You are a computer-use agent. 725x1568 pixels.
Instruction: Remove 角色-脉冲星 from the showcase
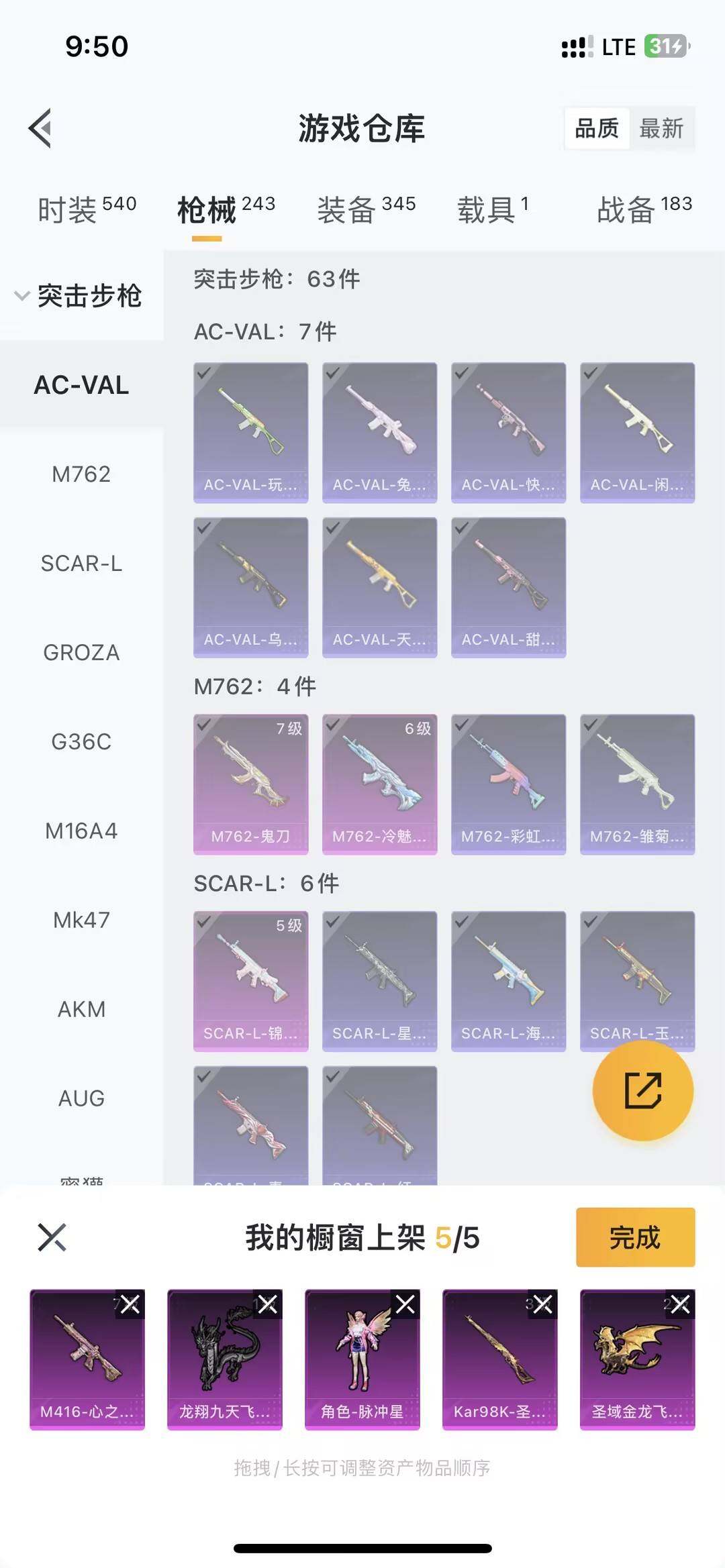coord(405,1304)
